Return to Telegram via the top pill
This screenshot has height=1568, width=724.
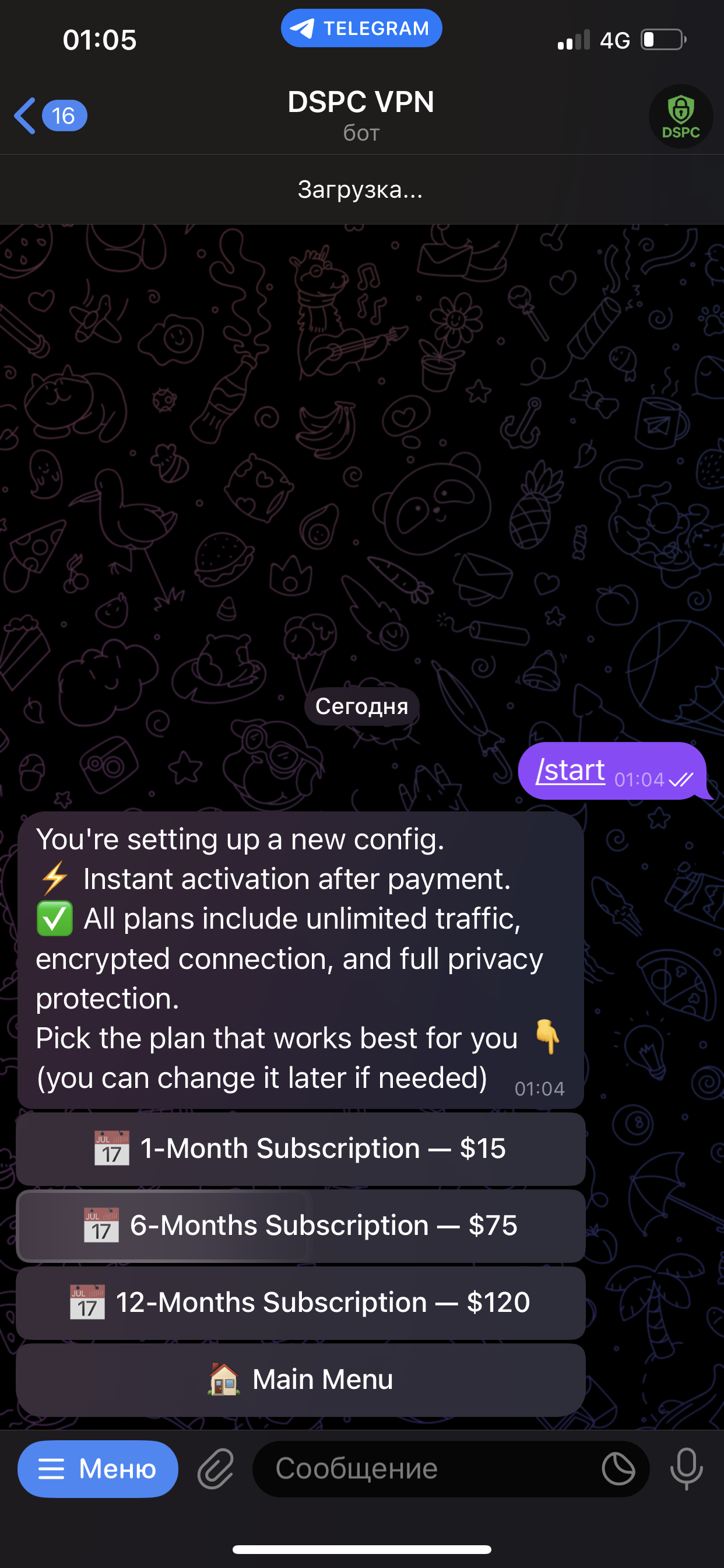tap(361, 28)
